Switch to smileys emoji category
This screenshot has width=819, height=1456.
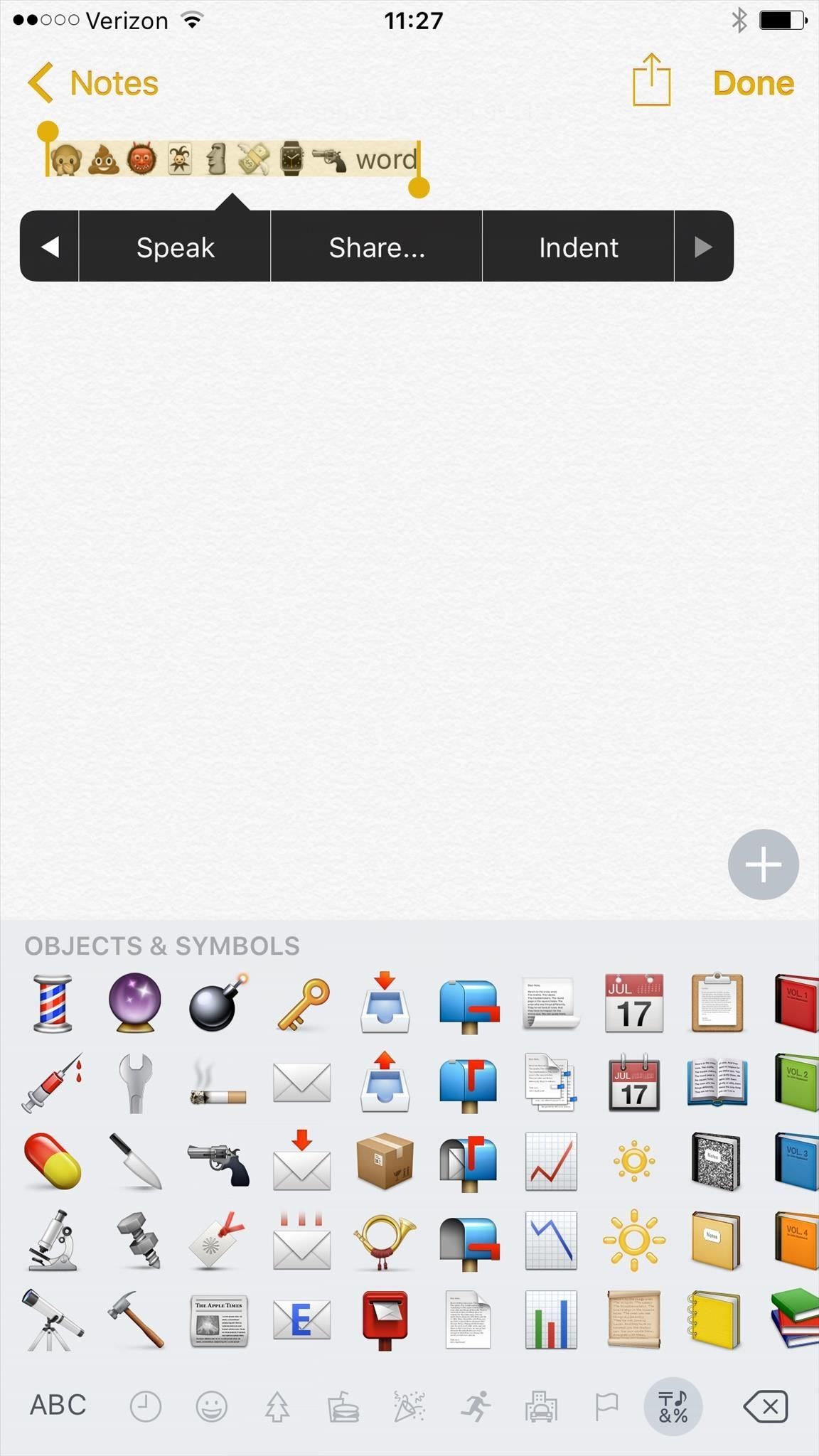(211, 1406)
